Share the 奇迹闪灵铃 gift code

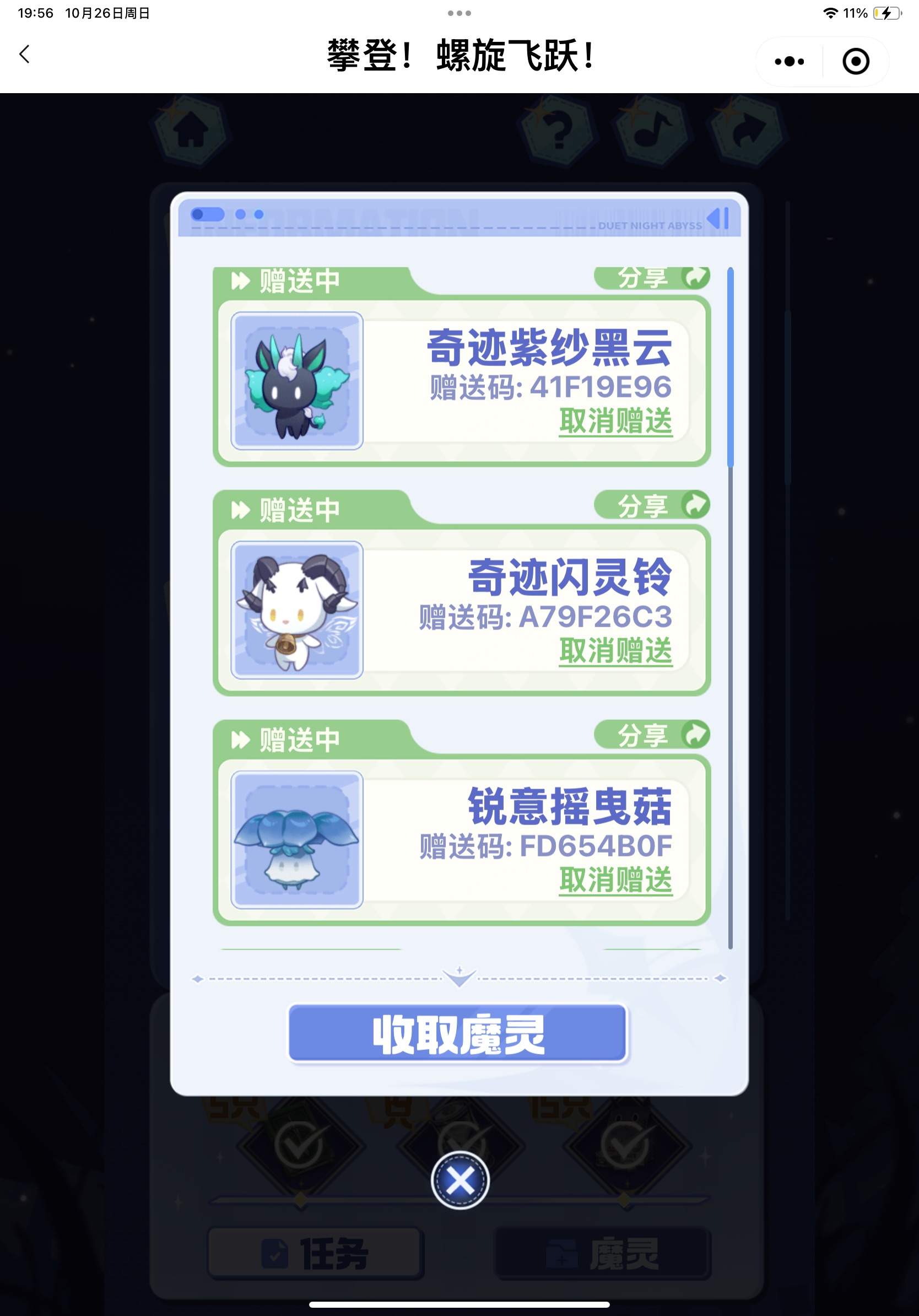tap(652, 505)
